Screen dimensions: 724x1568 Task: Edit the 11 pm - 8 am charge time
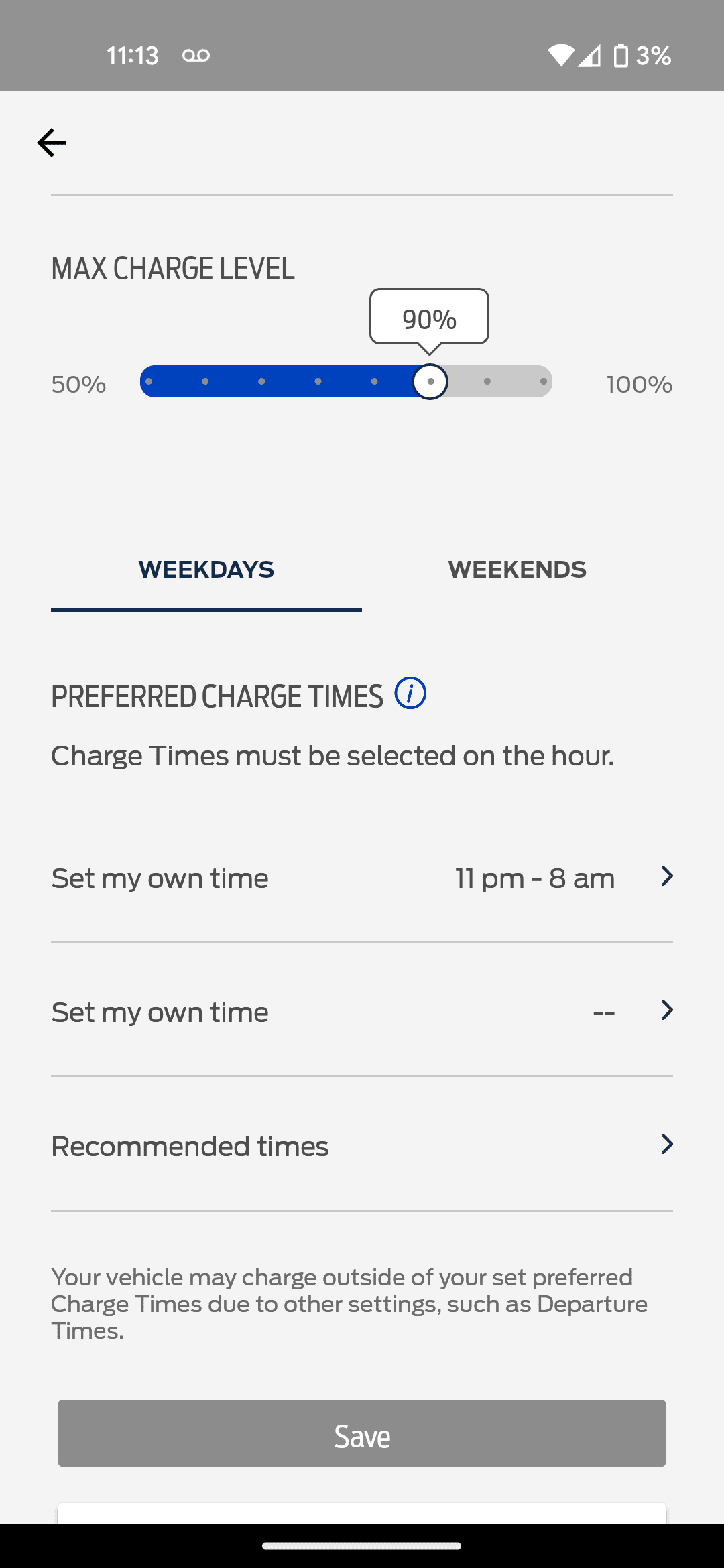pyautogui.click(x=362, y=878)
